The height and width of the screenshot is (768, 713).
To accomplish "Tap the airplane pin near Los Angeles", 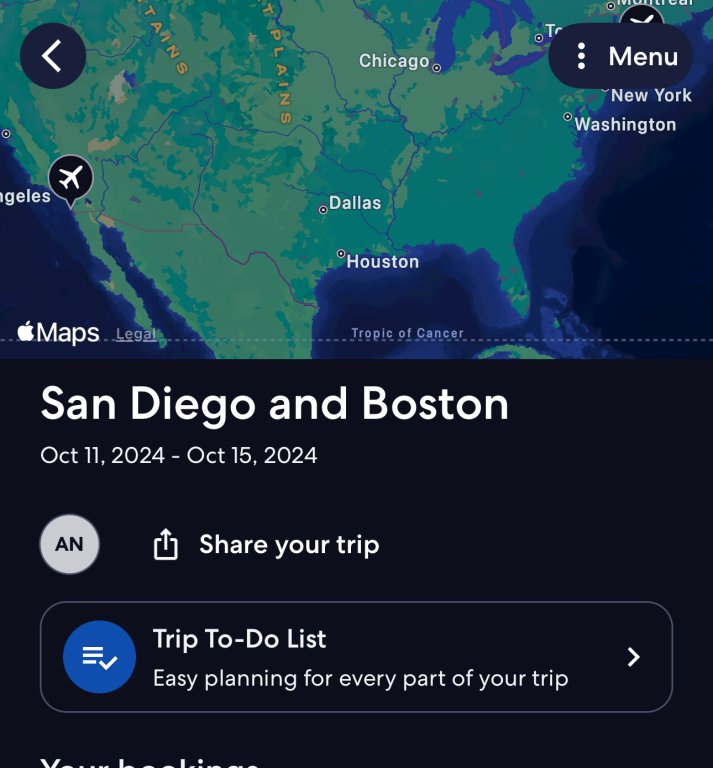I will click(x=70, y=179).
